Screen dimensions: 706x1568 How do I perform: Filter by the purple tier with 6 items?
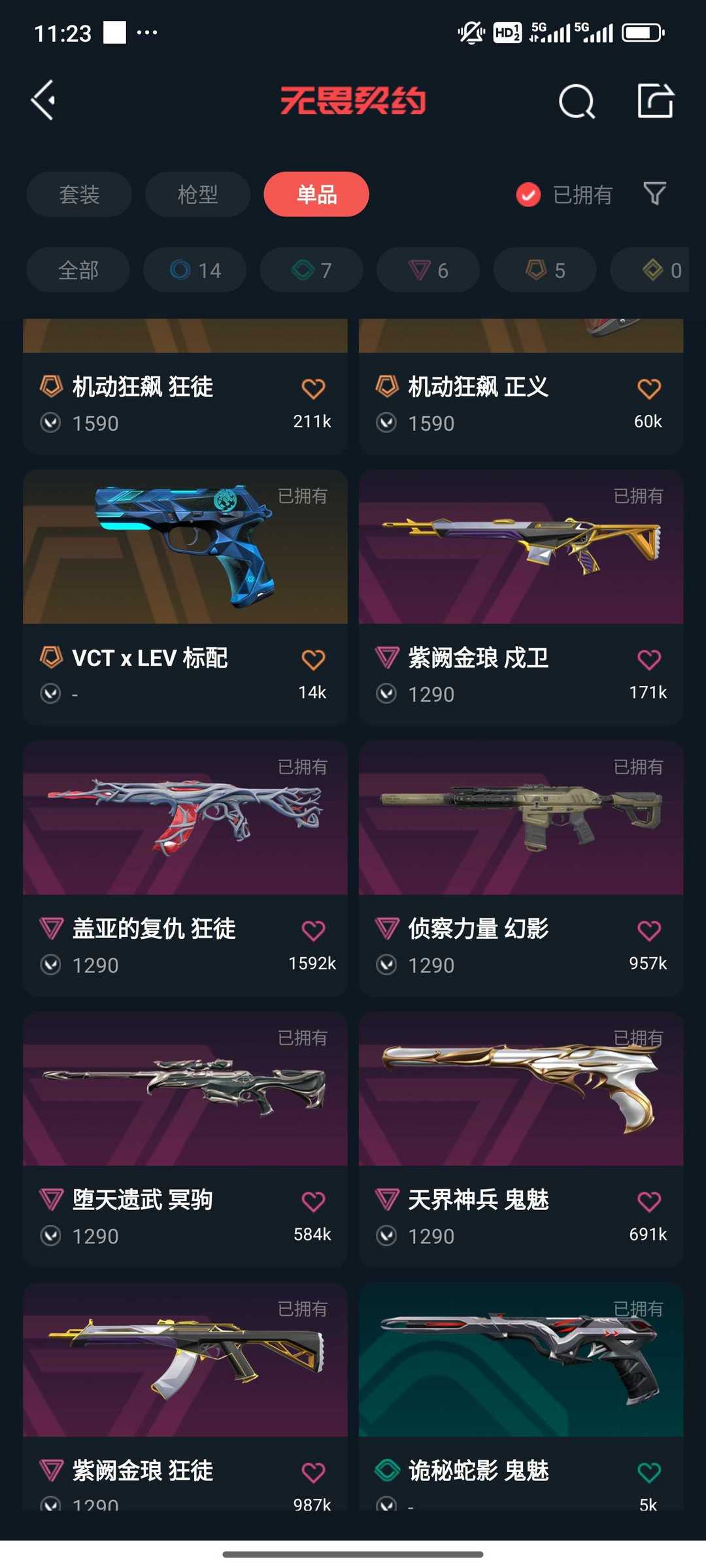click(x=428, y=270)
